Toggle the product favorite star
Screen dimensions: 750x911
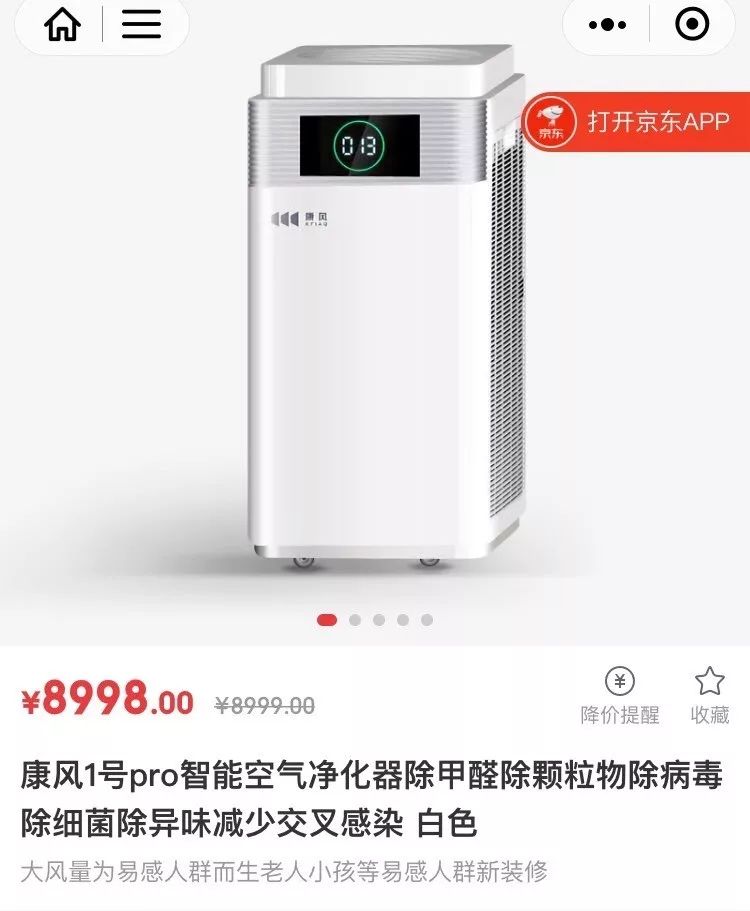[708, 686]
